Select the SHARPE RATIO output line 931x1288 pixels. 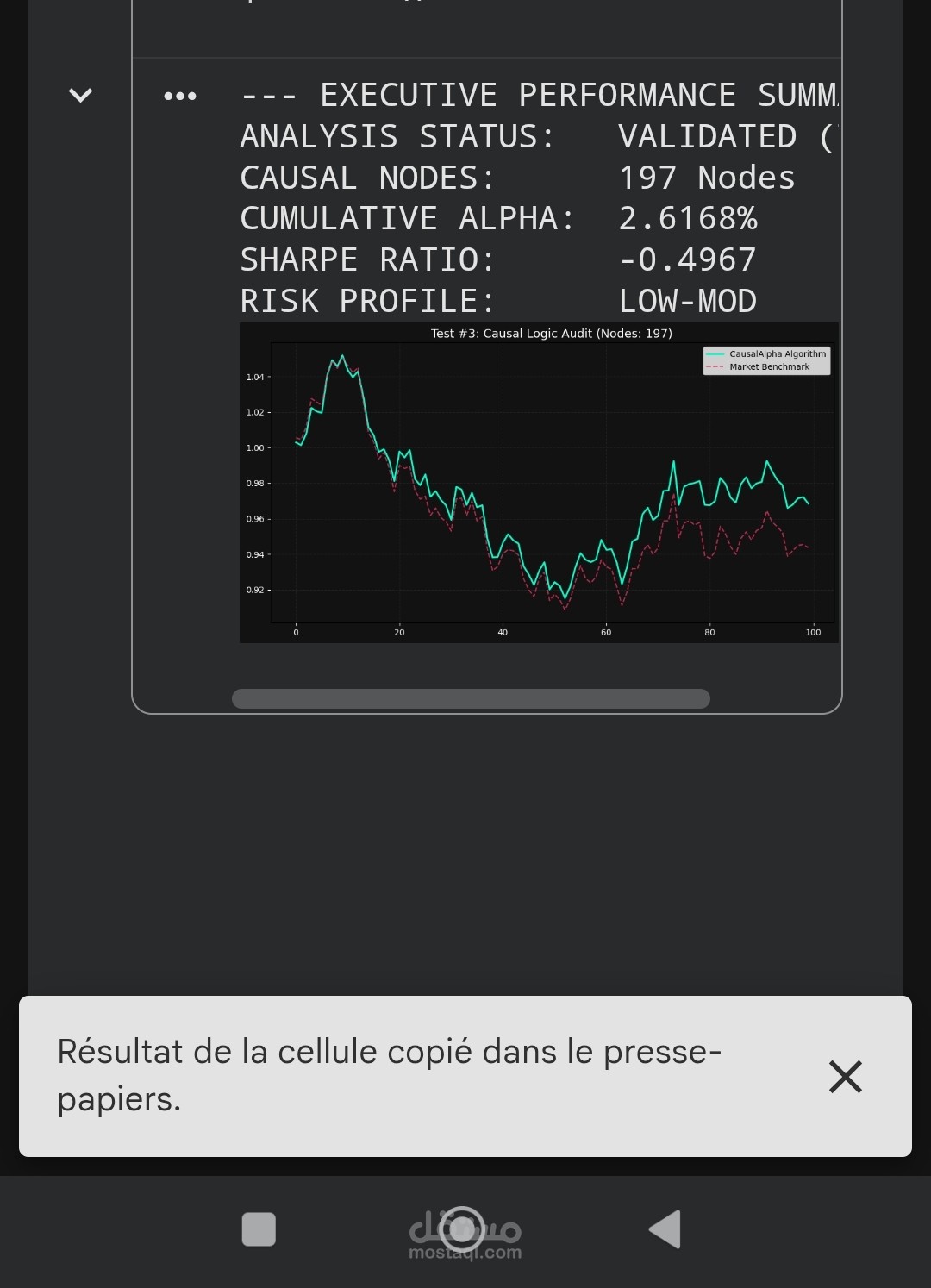click(498, 259)
